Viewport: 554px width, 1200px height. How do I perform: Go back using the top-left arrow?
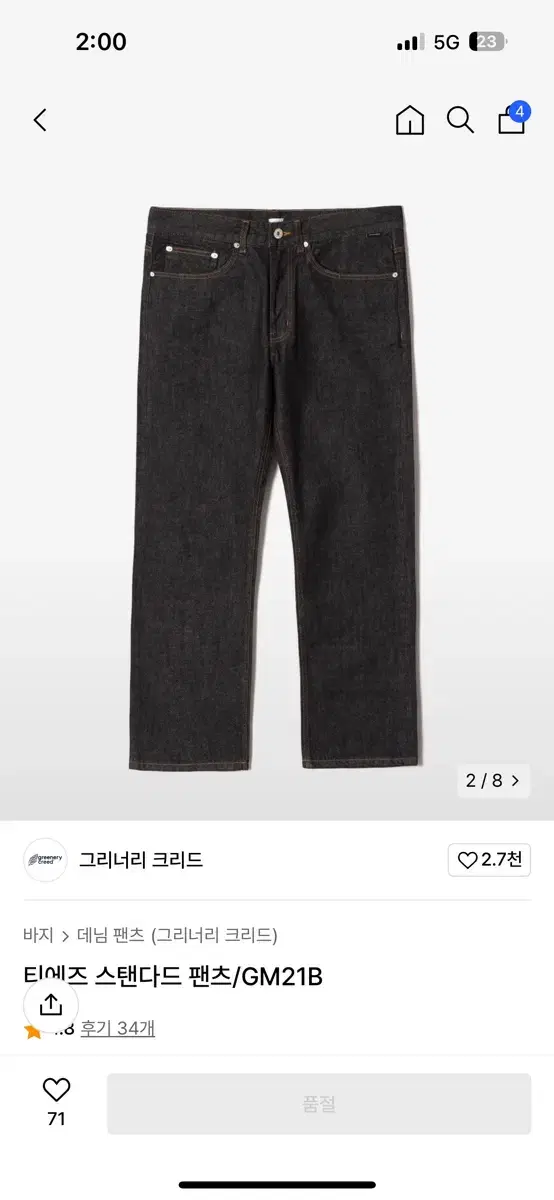40,121
